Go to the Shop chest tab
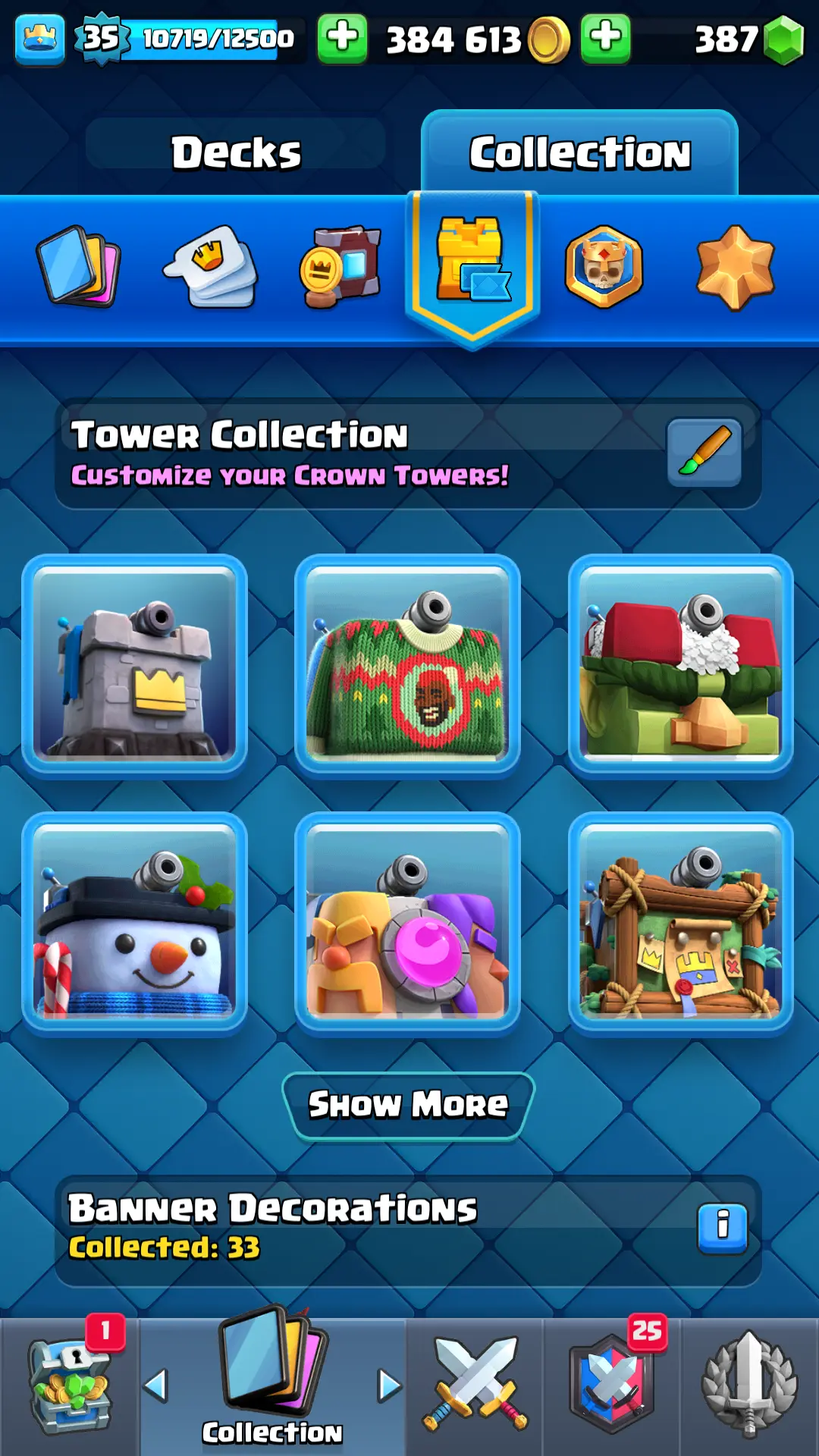Image resolution: width=819 pixels, height=1456 pixels. pos(70,1386)
